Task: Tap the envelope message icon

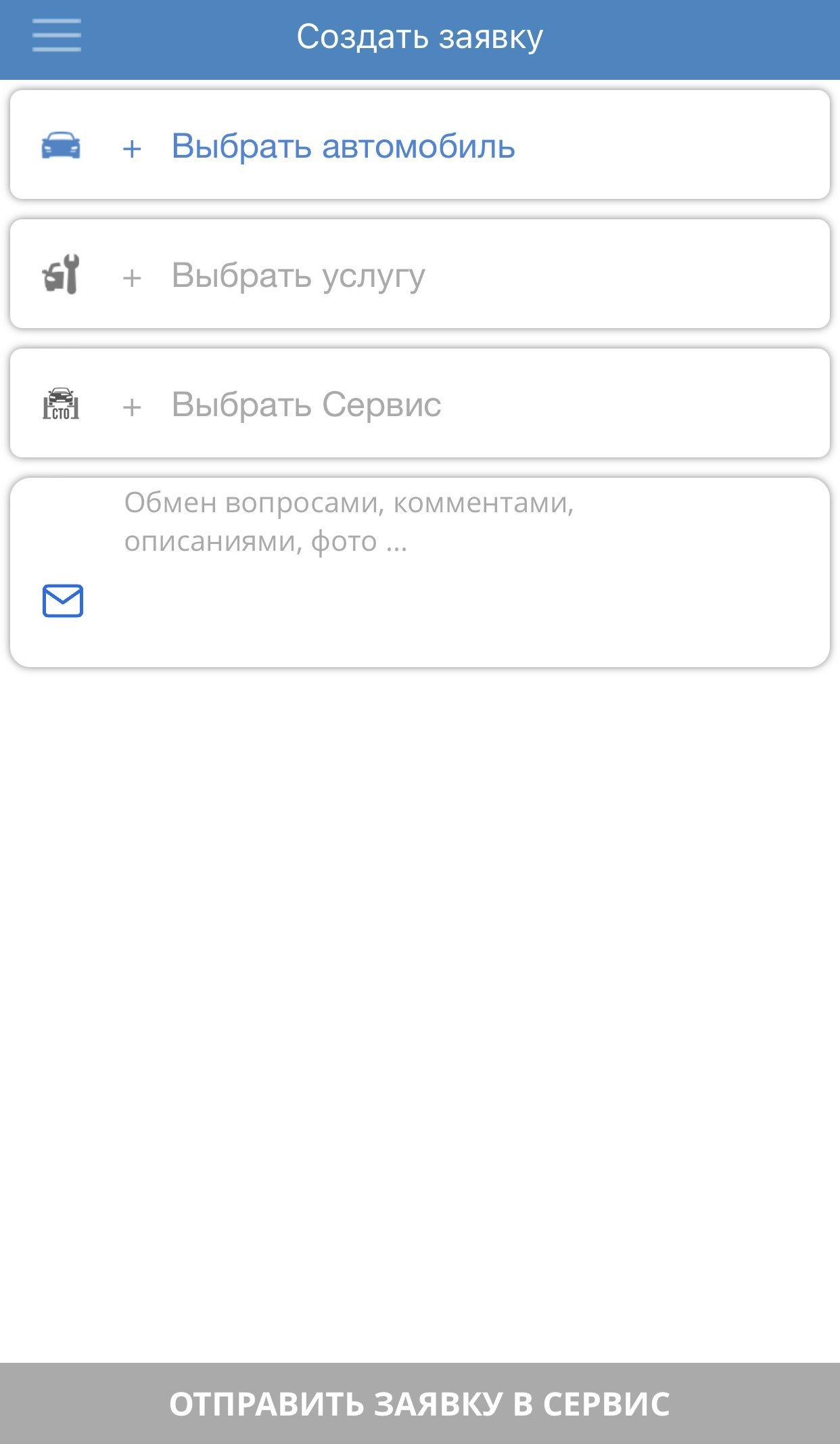Action: tap(63, 601)
